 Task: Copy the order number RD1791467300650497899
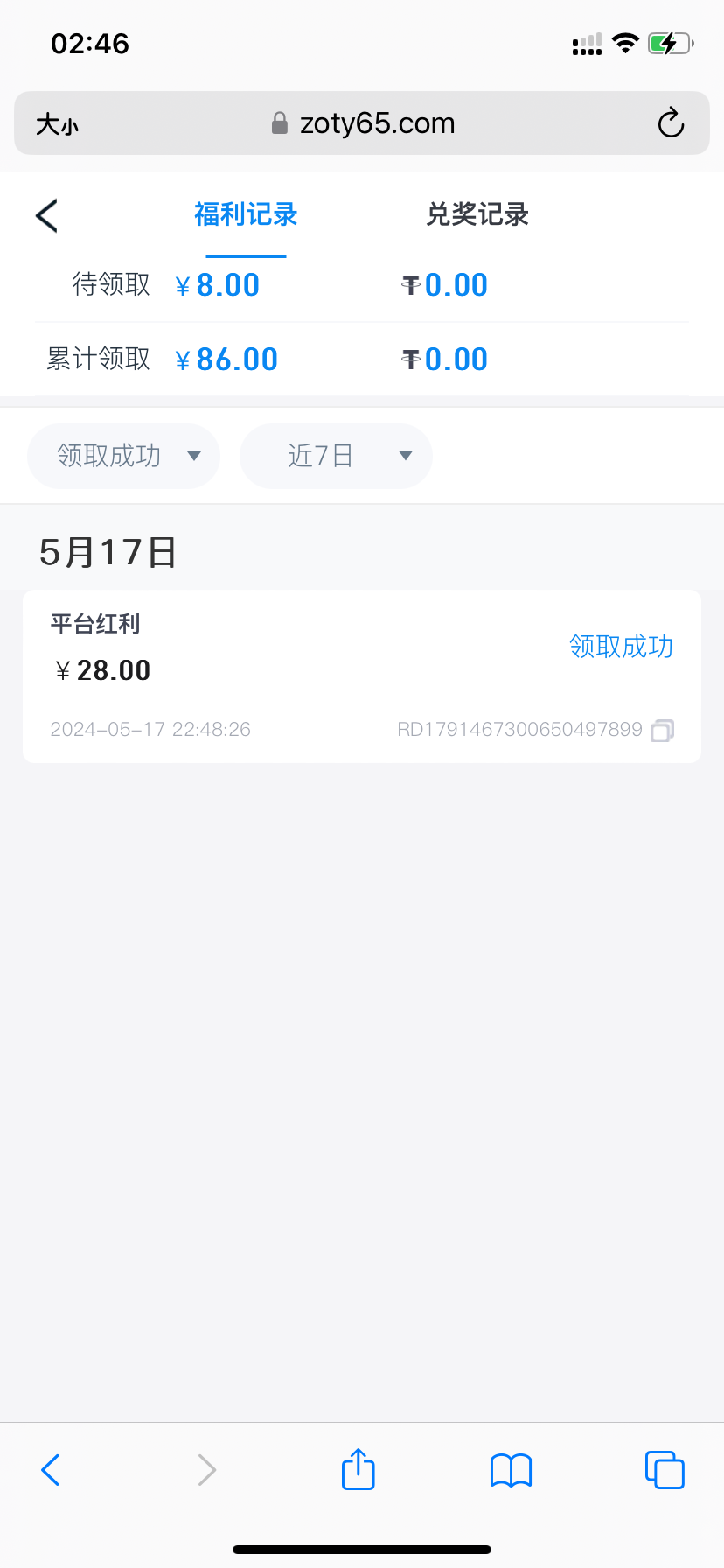pyautogui.click(x=663, y=731)
